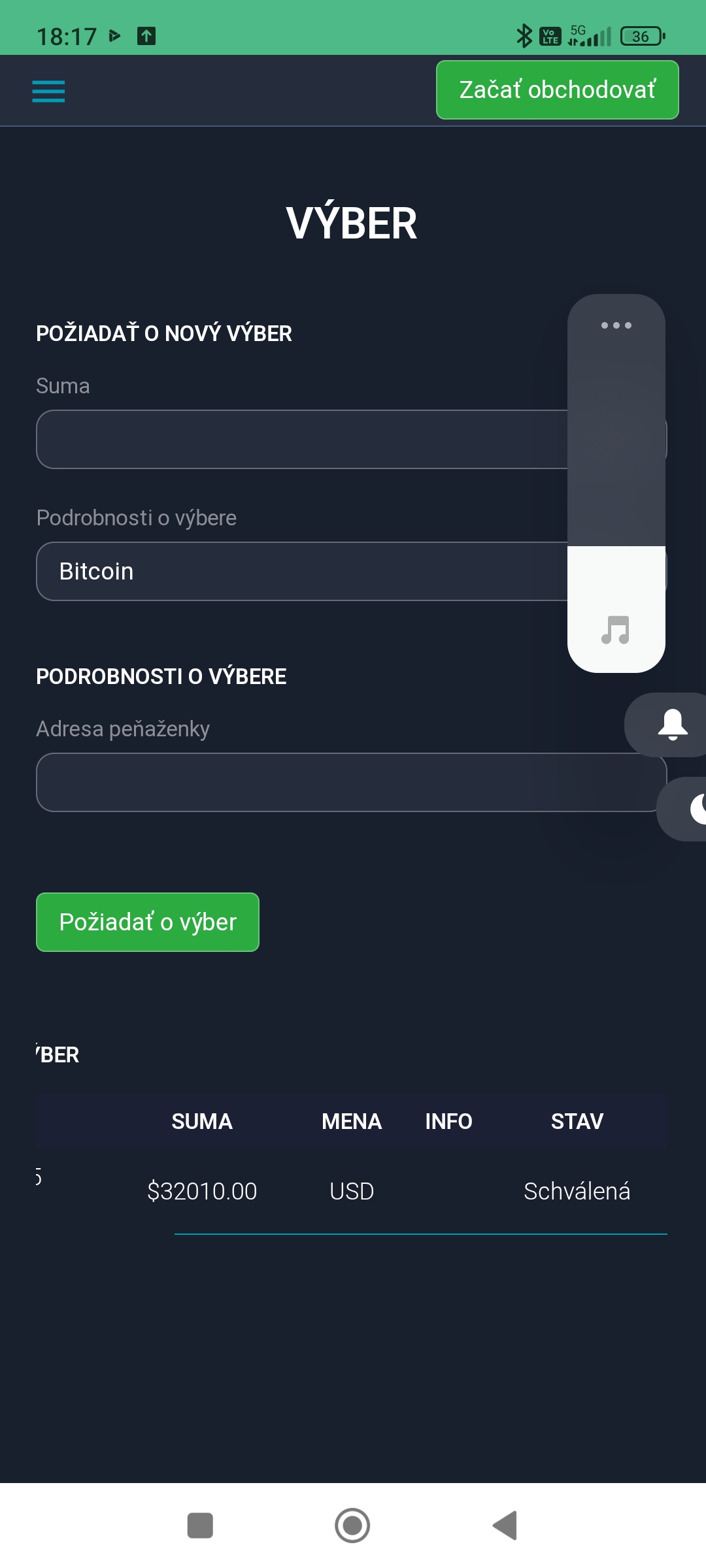Go back with the system back button
The image size is (706, 1568).
(505, 1526)
